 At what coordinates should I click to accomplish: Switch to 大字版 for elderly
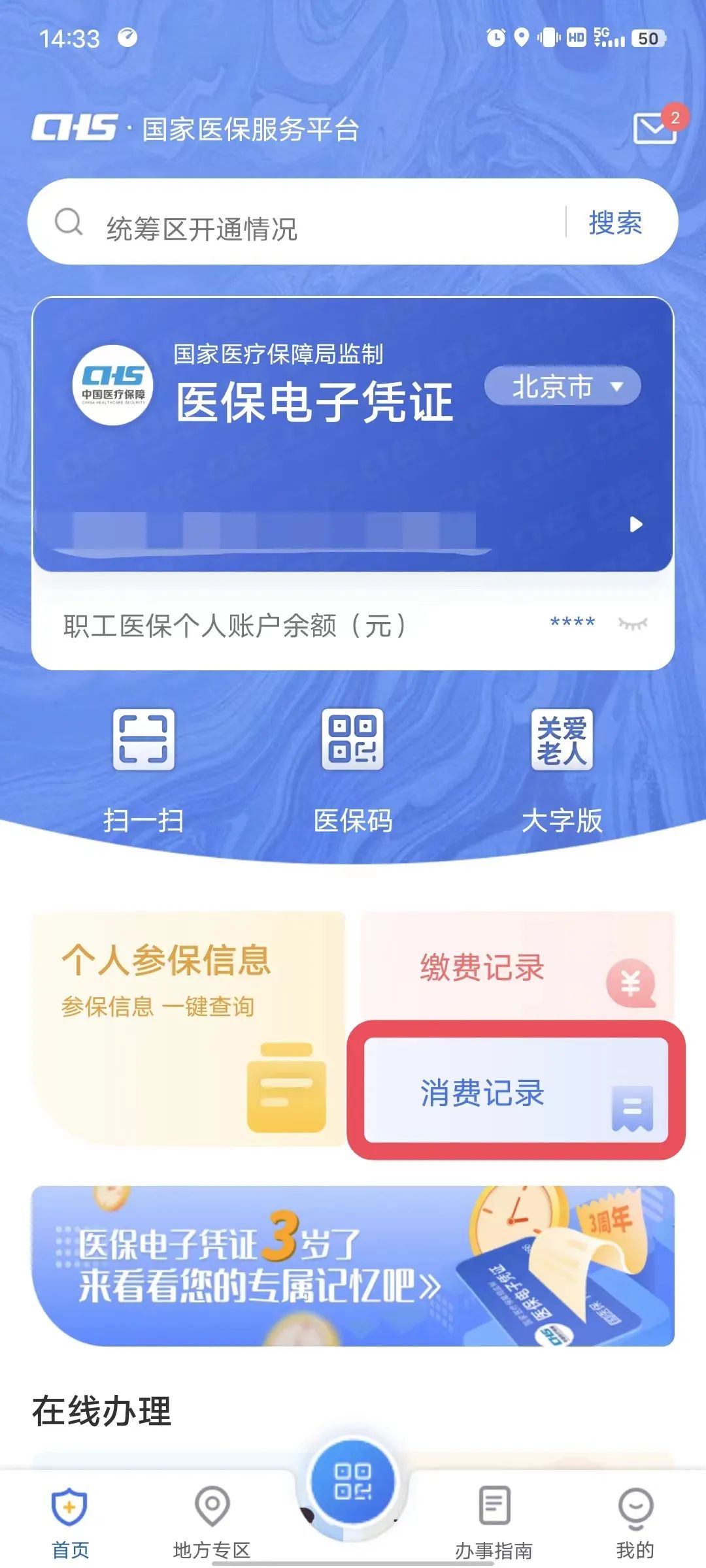click(x=562, y=768)
